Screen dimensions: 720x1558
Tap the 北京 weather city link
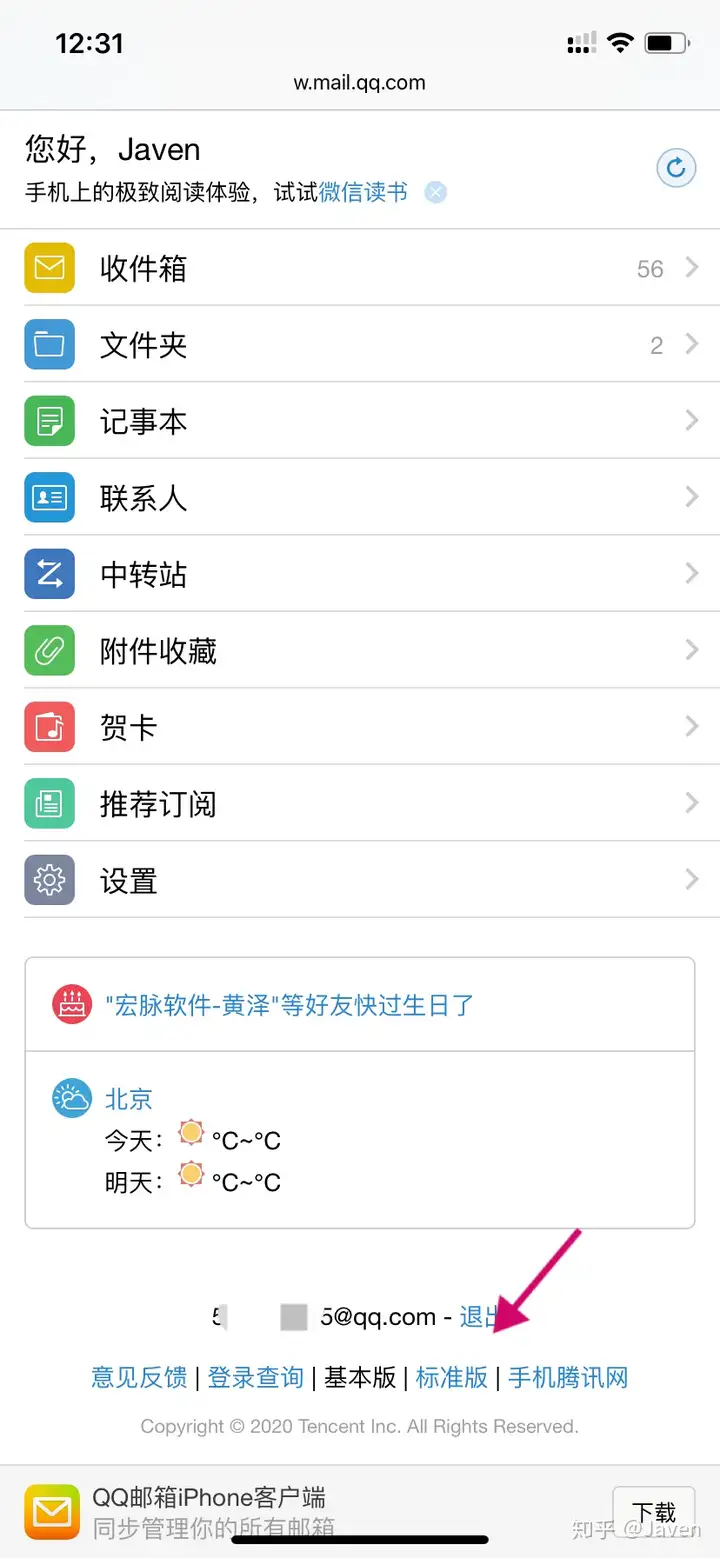(x=128, y=1099)
